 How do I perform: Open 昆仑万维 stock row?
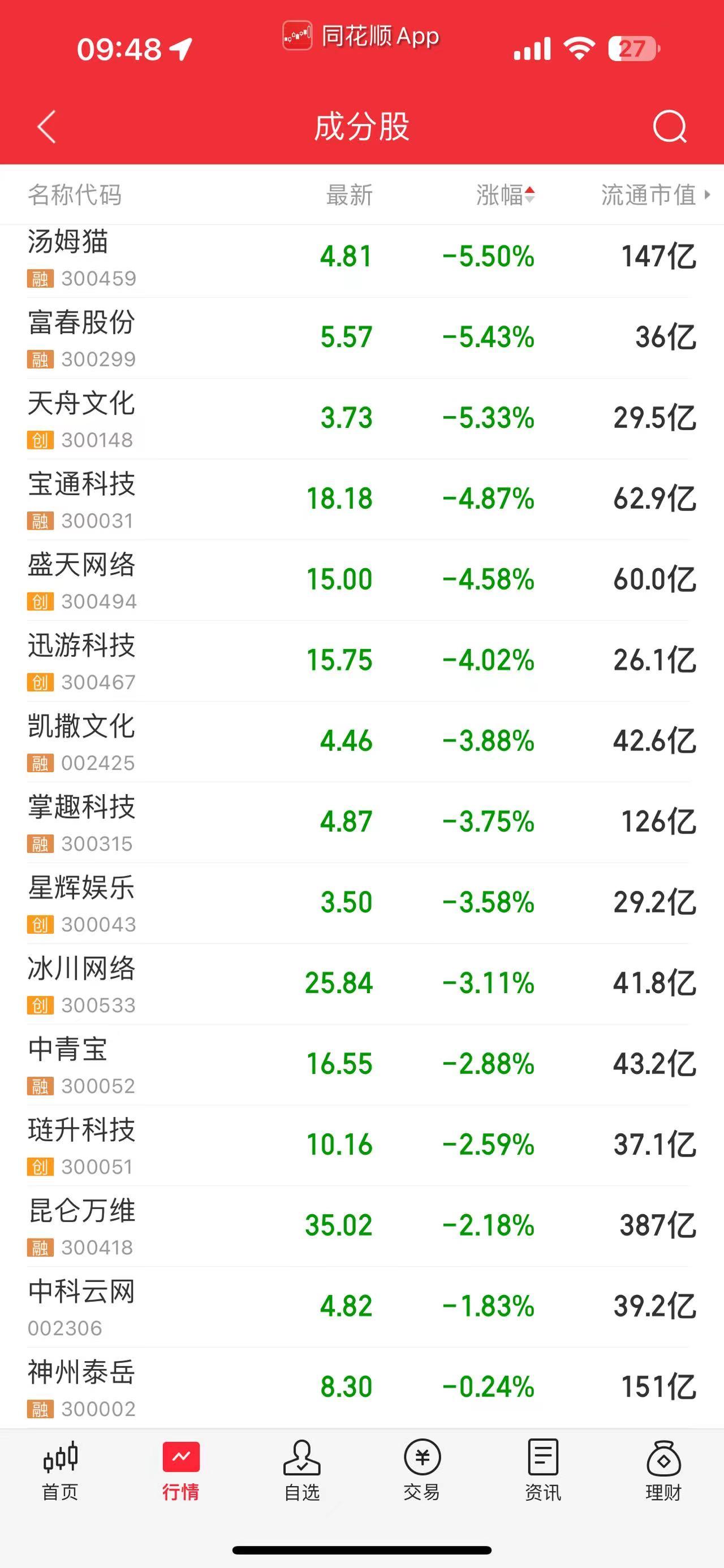tap(361, 1227)
